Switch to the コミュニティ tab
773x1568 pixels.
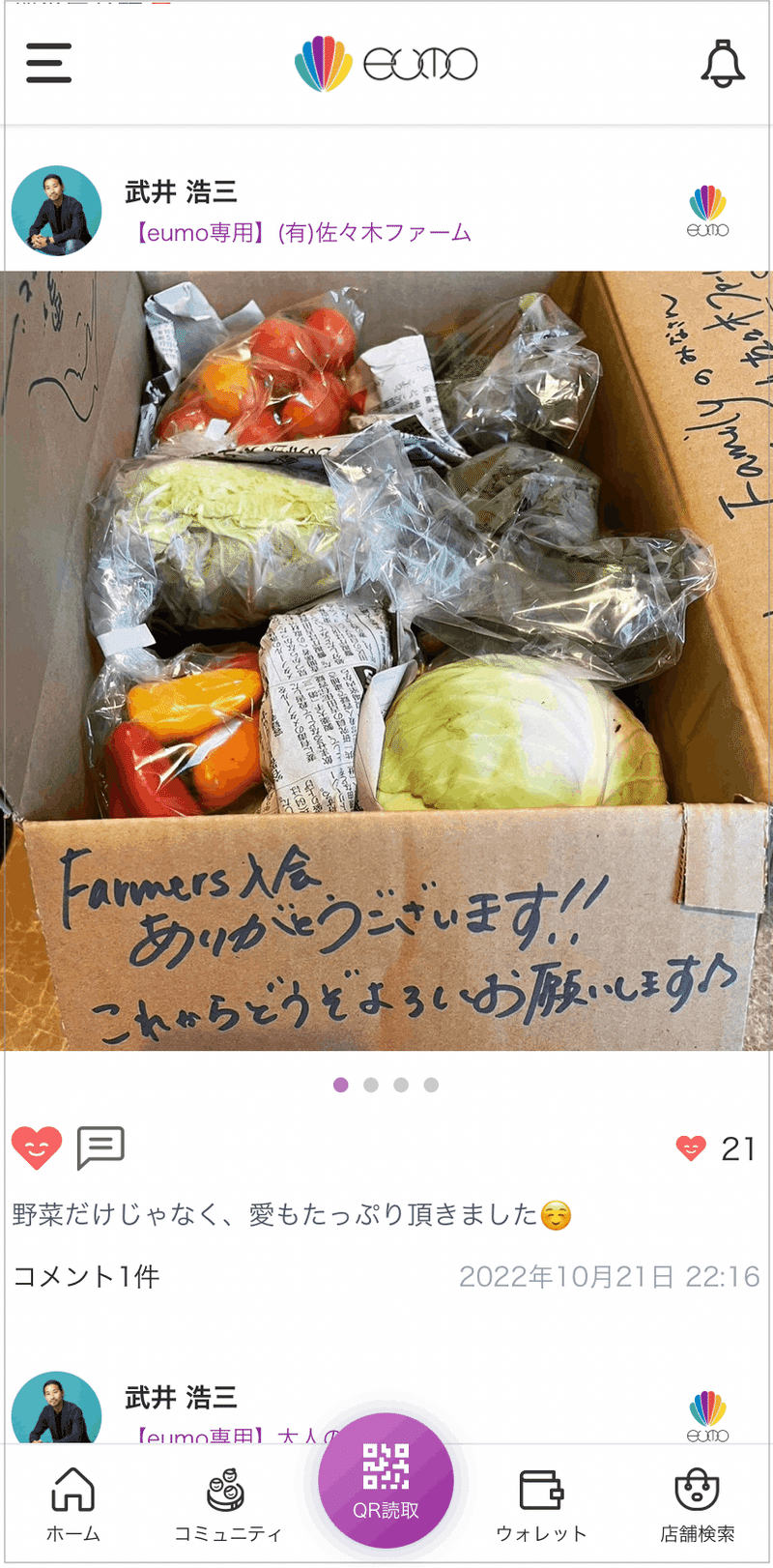228,1503
